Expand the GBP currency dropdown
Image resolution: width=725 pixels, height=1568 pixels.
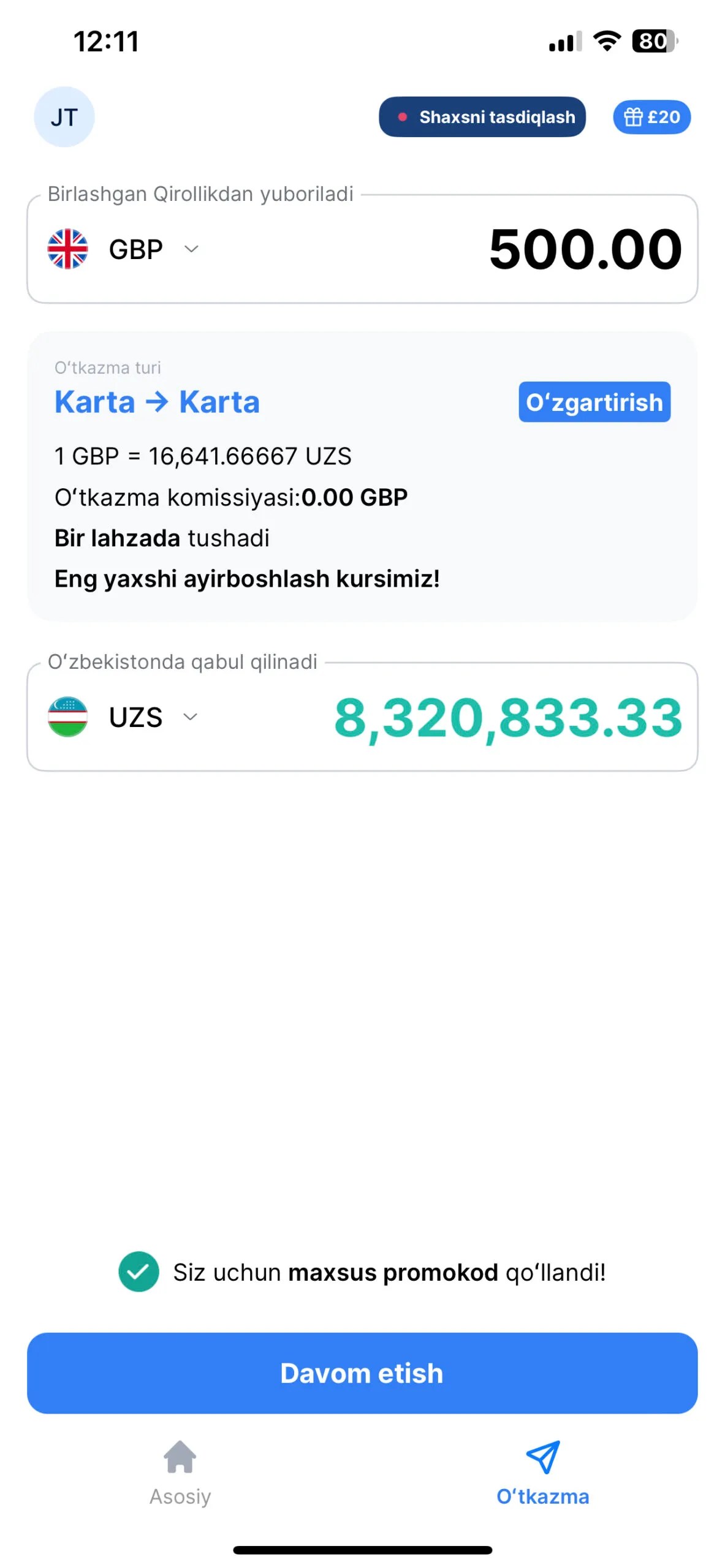(135, 249)
